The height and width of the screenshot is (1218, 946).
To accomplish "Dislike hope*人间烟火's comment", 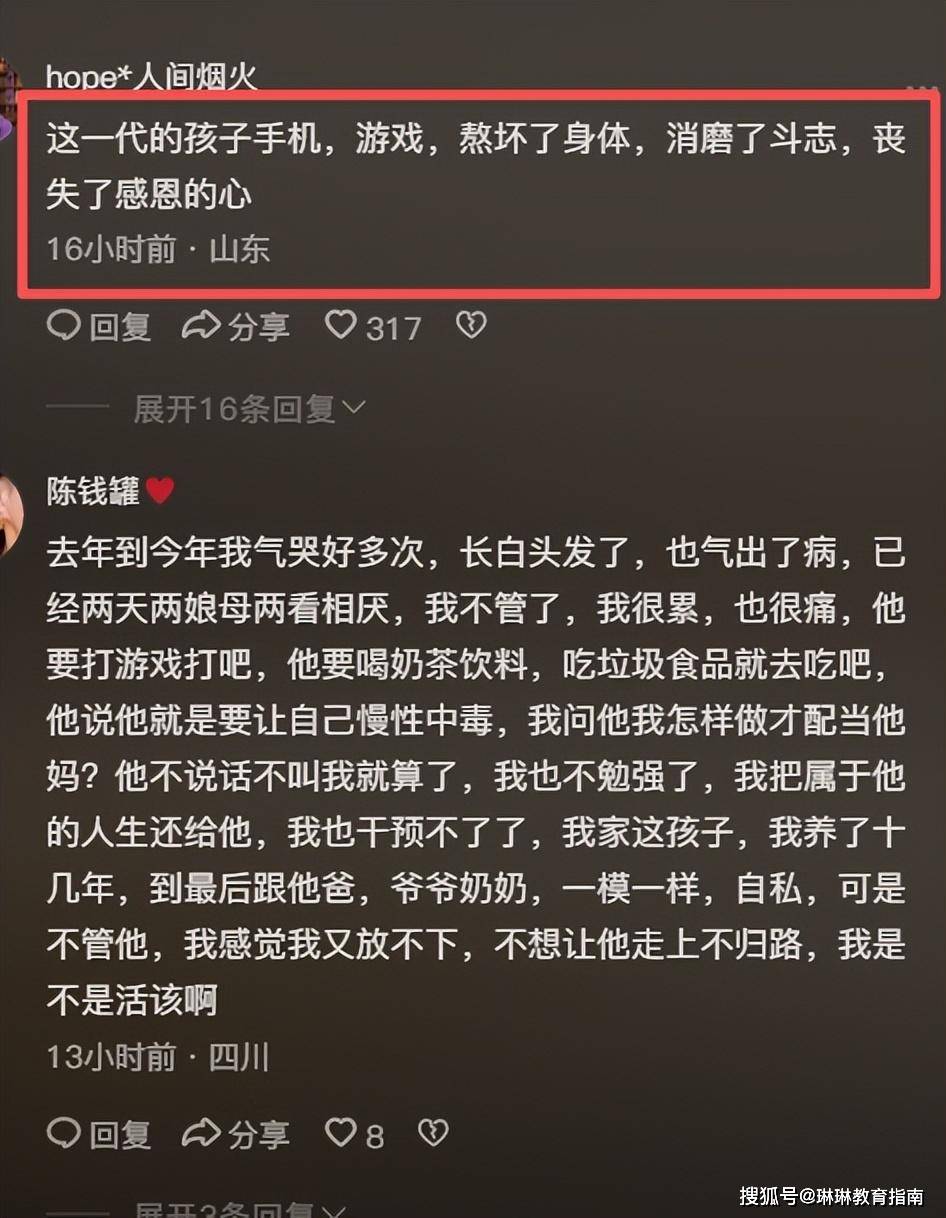I will 471,325.
